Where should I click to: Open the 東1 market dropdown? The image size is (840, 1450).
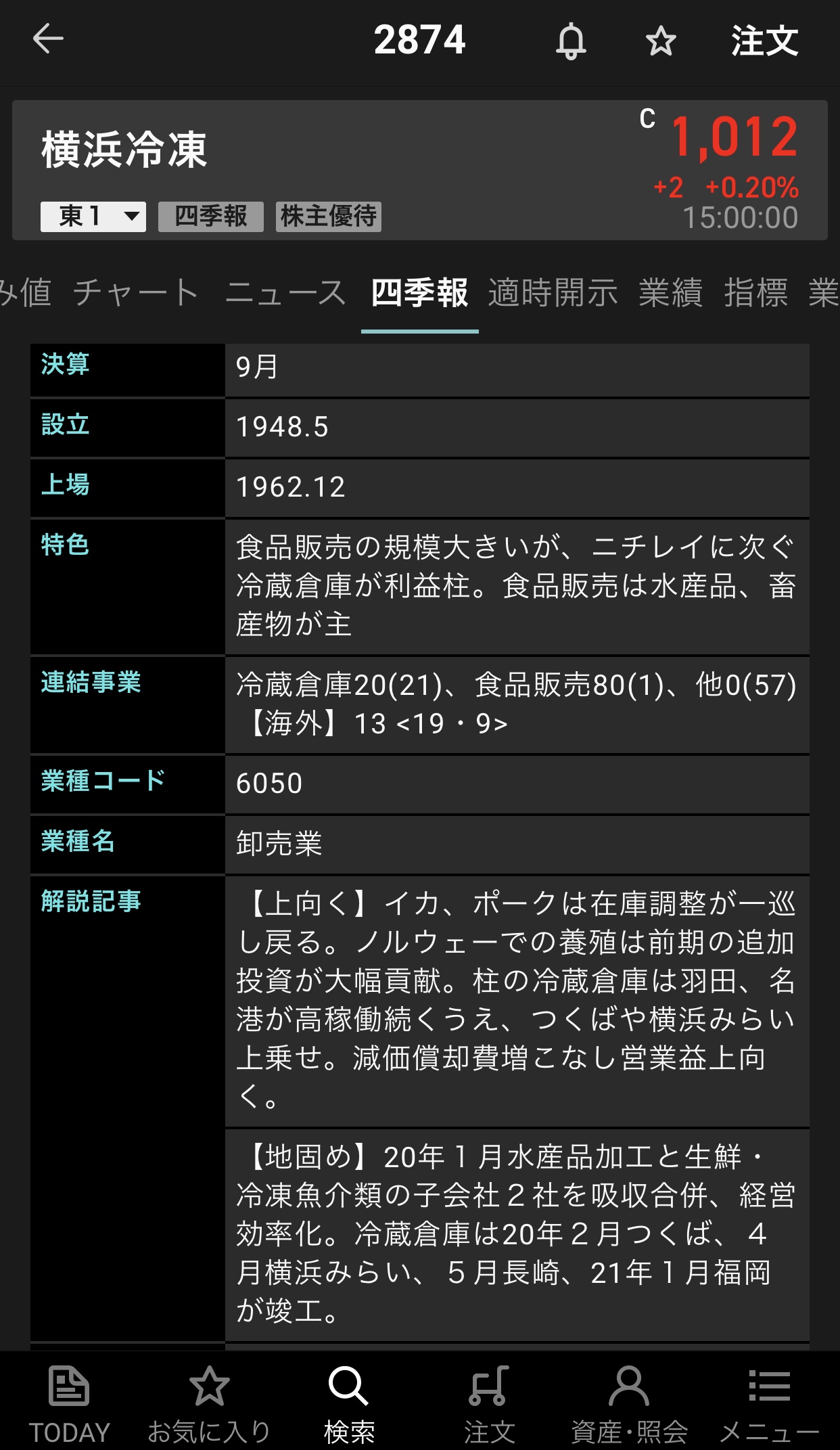tap(93, 217)
